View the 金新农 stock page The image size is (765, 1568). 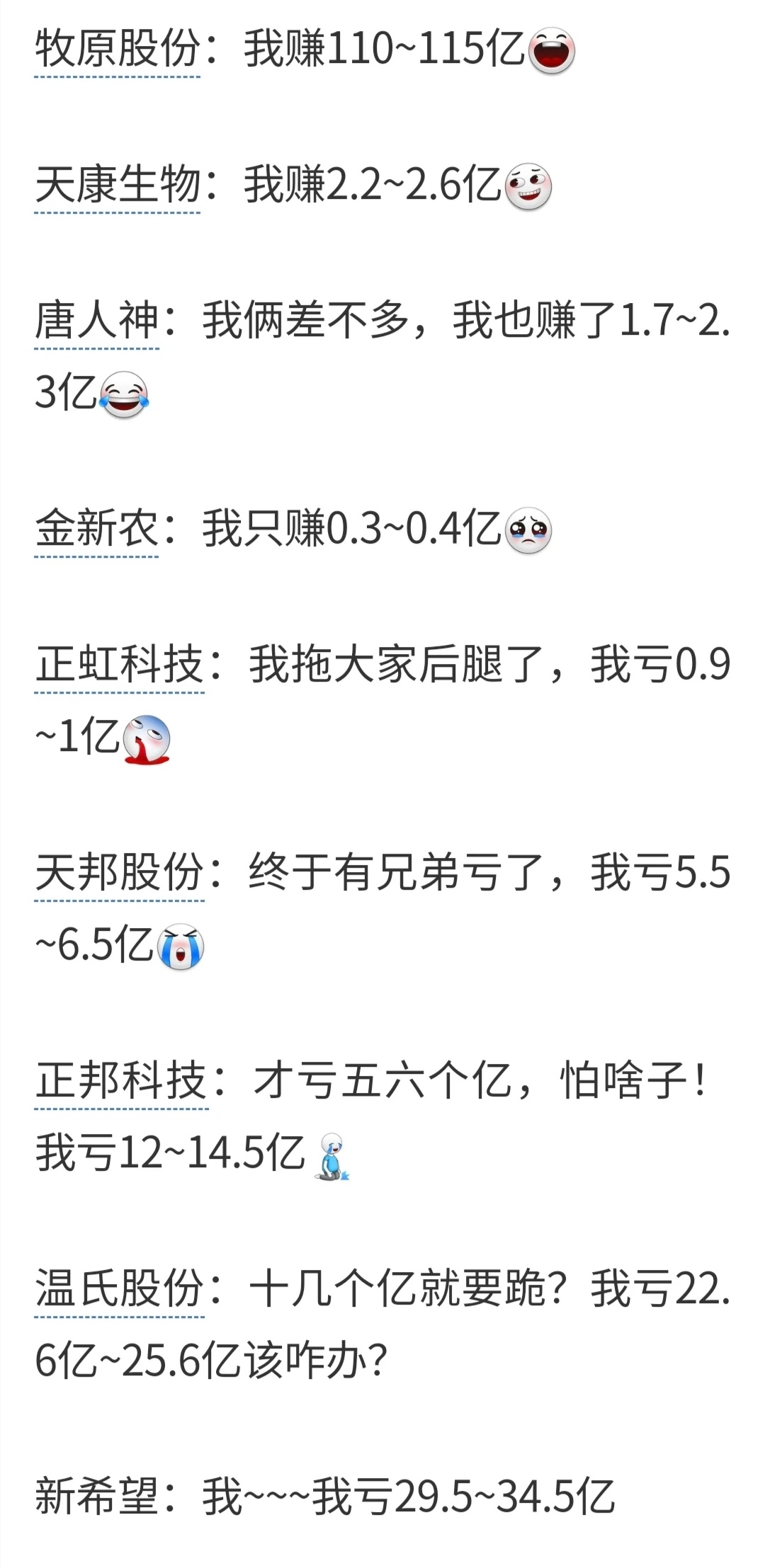(x=97, y=530)
